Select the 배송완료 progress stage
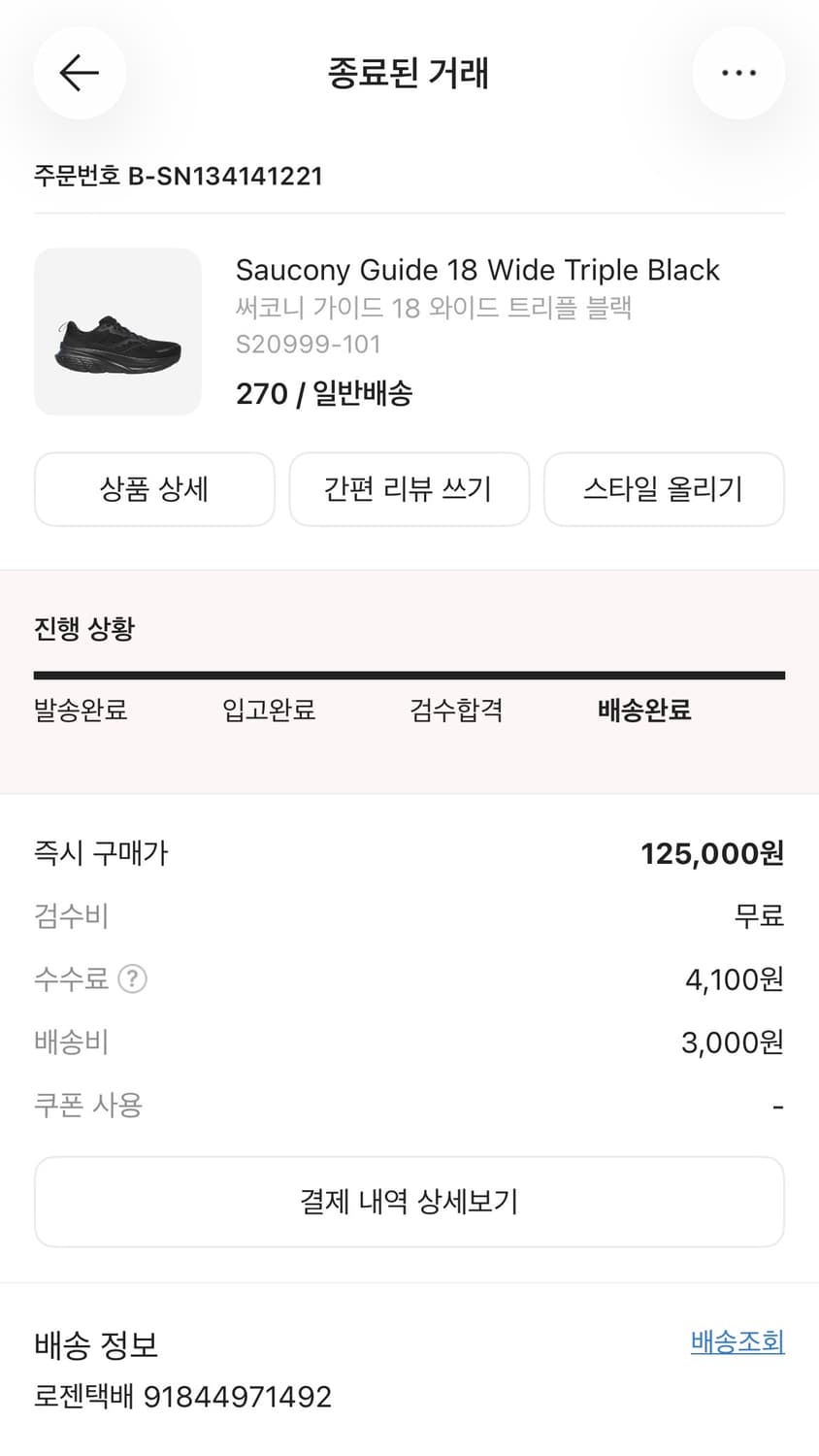This screenshot has width=819, height=1456. 645,711
